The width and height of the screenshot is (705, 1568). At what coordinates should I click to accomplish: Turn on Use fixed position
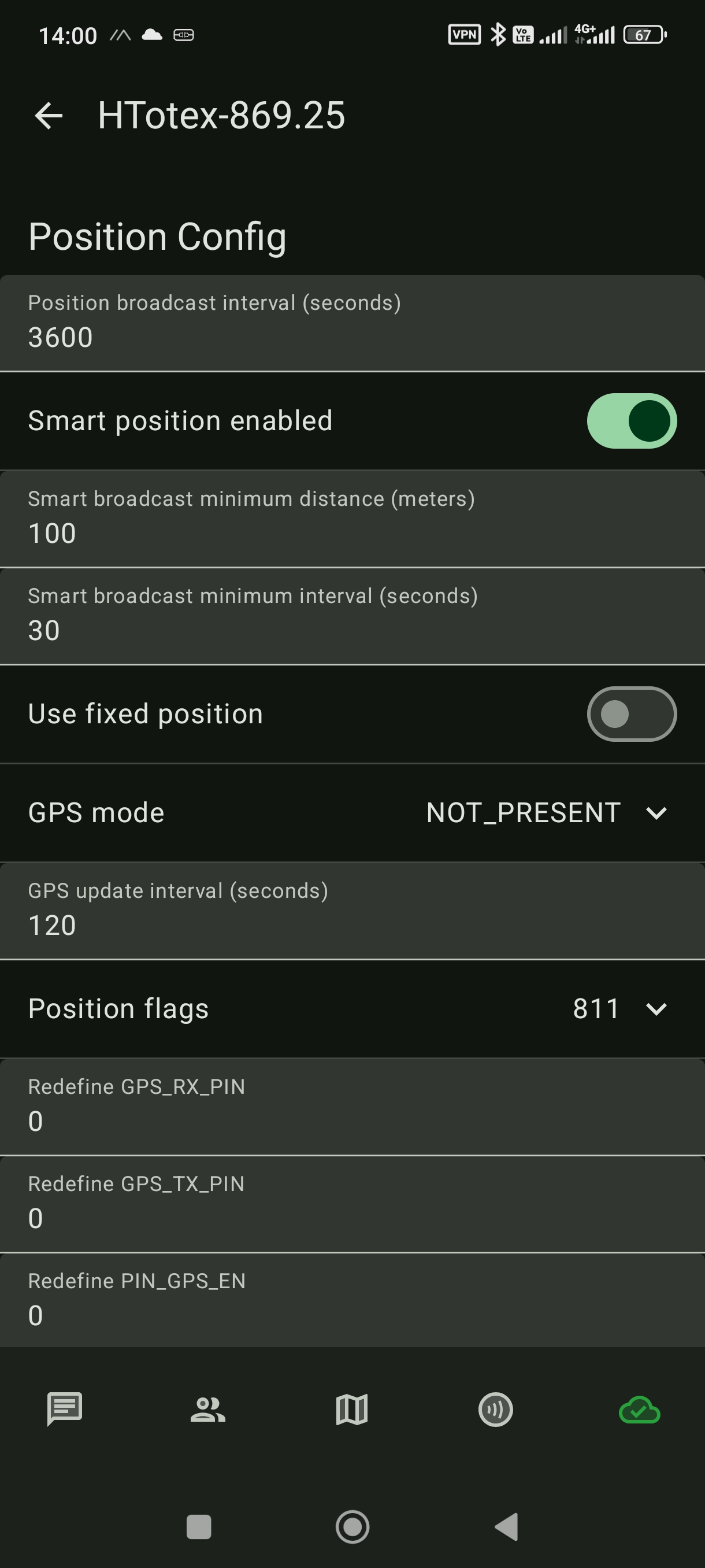tap(632, 714)
